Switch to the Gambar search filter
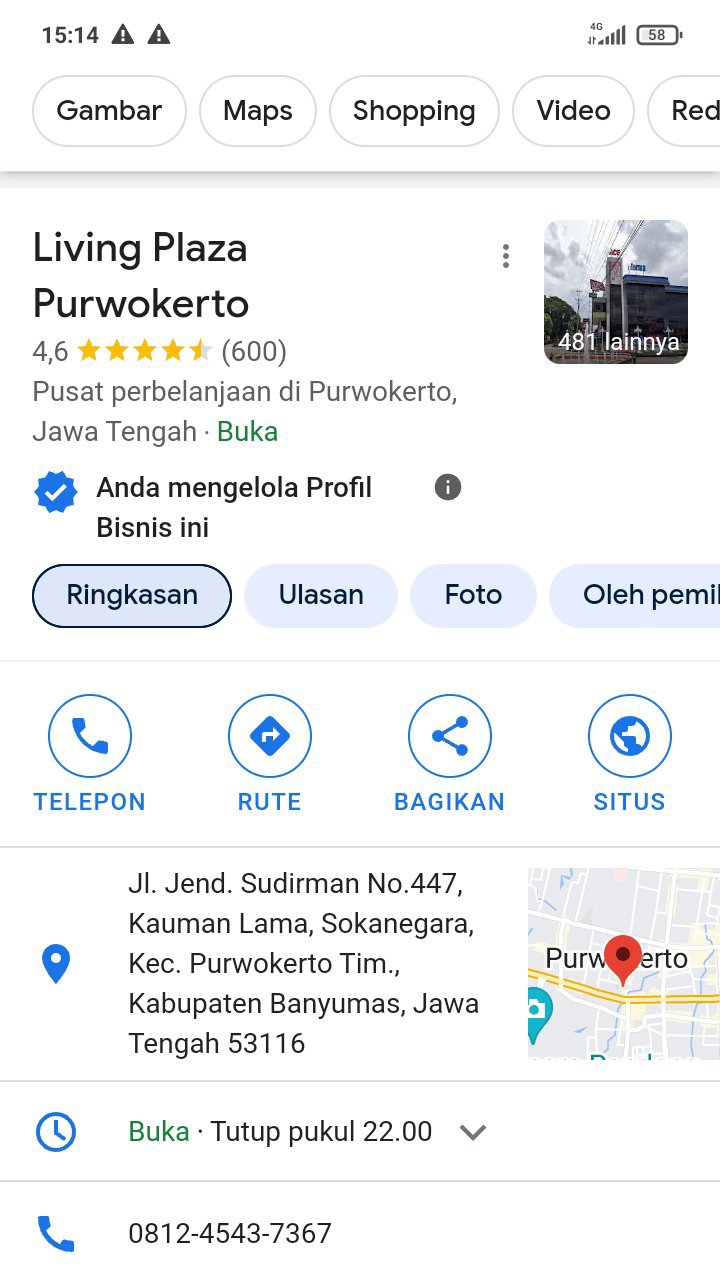 [x=109, y=111]
